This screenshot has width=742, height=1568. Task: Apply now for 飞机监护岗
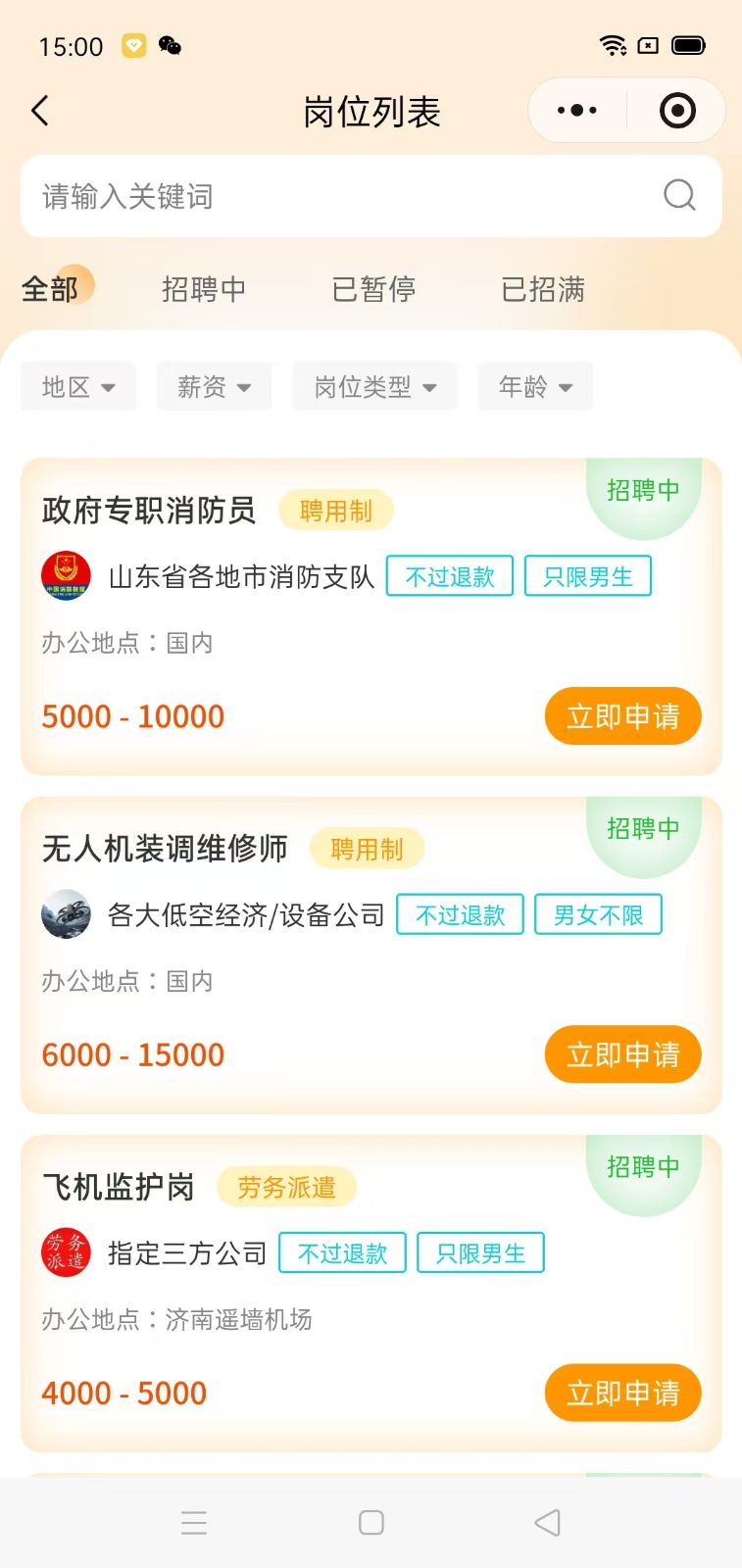(622, 1393)
